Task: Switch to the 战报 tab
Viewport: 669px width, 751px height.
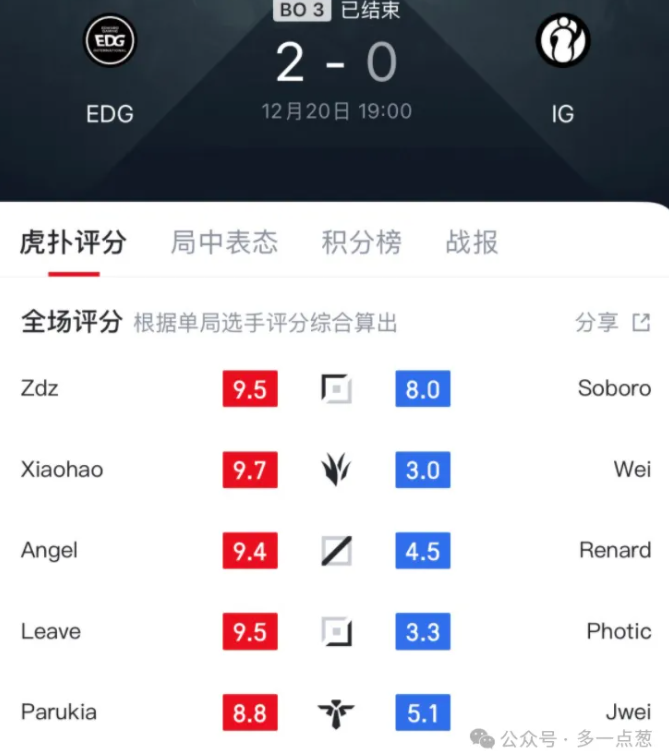Action: point(472,242)
